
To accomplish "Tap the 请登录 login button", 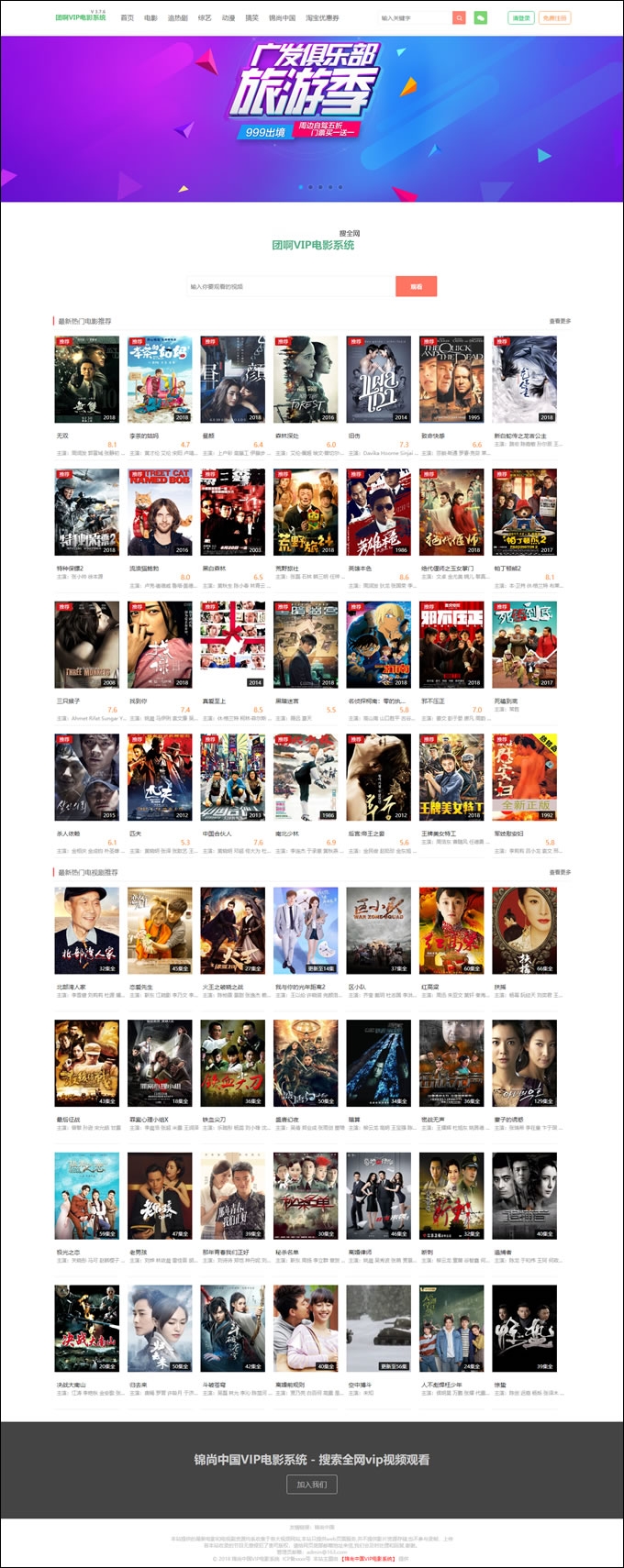I will (x=521, y=17).
